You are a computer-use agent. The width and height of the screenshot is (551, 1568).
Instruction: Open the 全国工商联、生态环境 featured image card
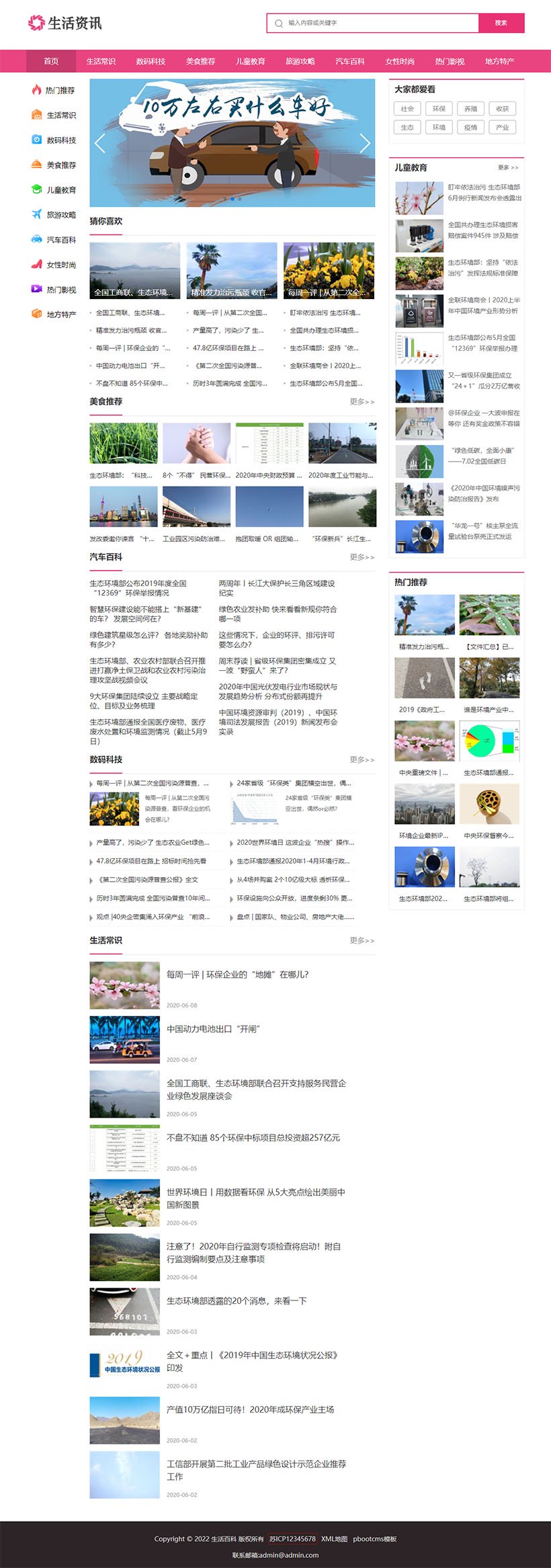[134, 270]
